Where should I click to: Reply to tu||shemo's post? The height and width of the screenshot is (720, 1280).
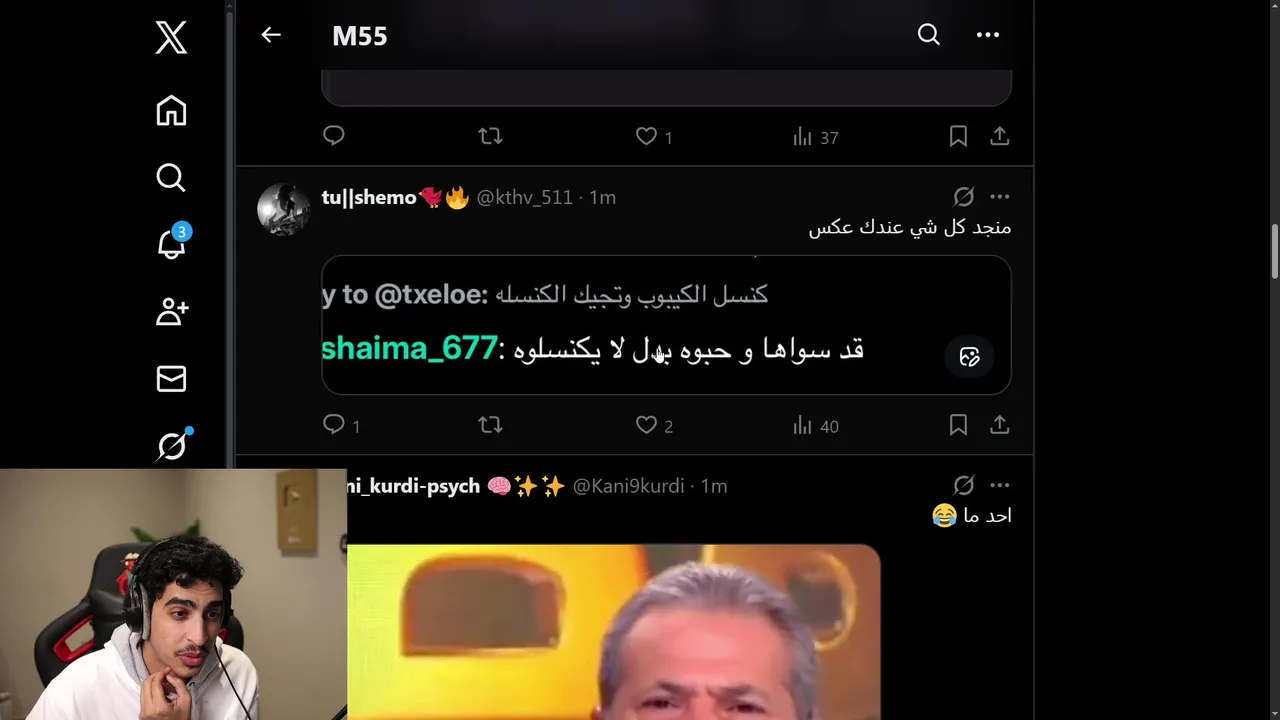(x=334, y=425)
